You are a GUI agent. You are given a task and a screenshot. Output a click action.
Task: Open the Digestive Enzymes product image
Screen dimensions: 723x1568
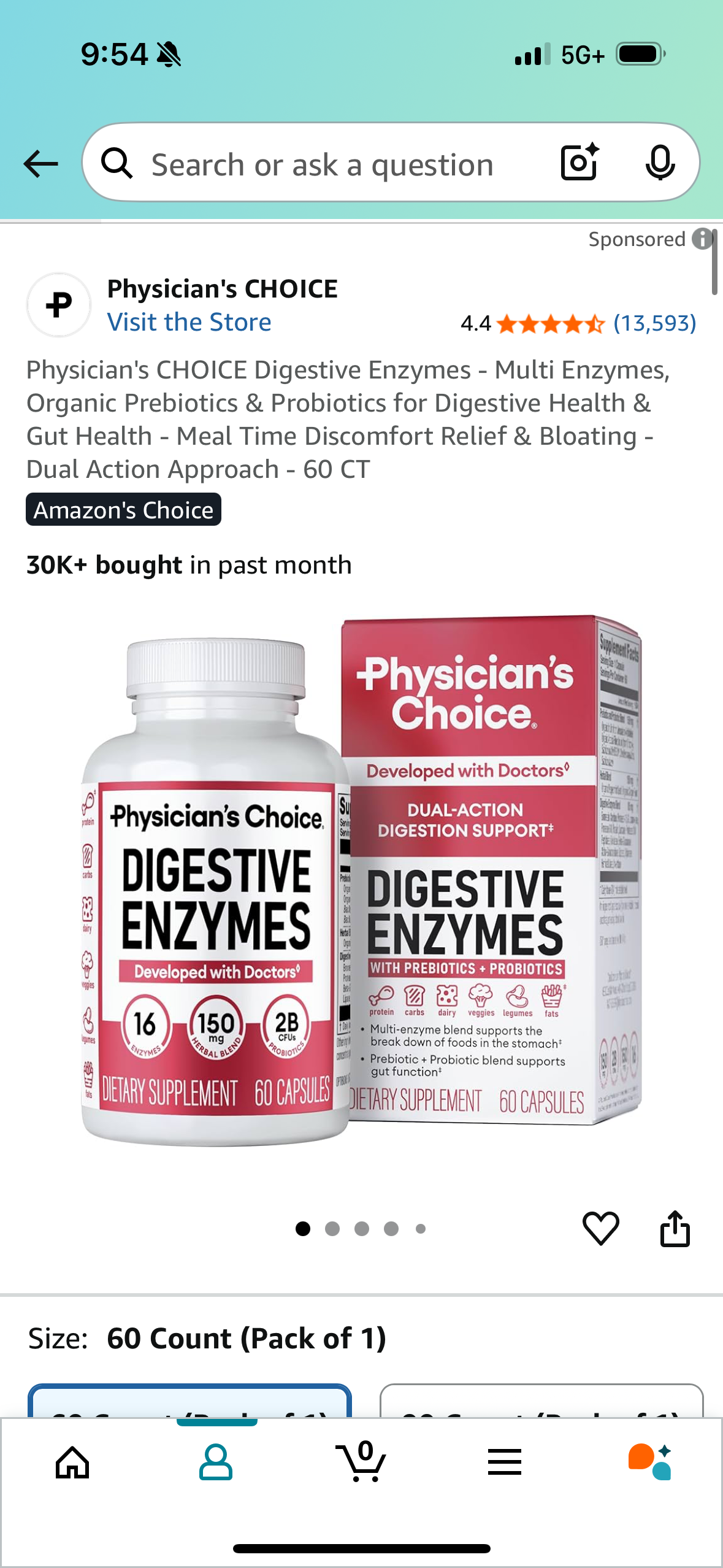(362, 880)
